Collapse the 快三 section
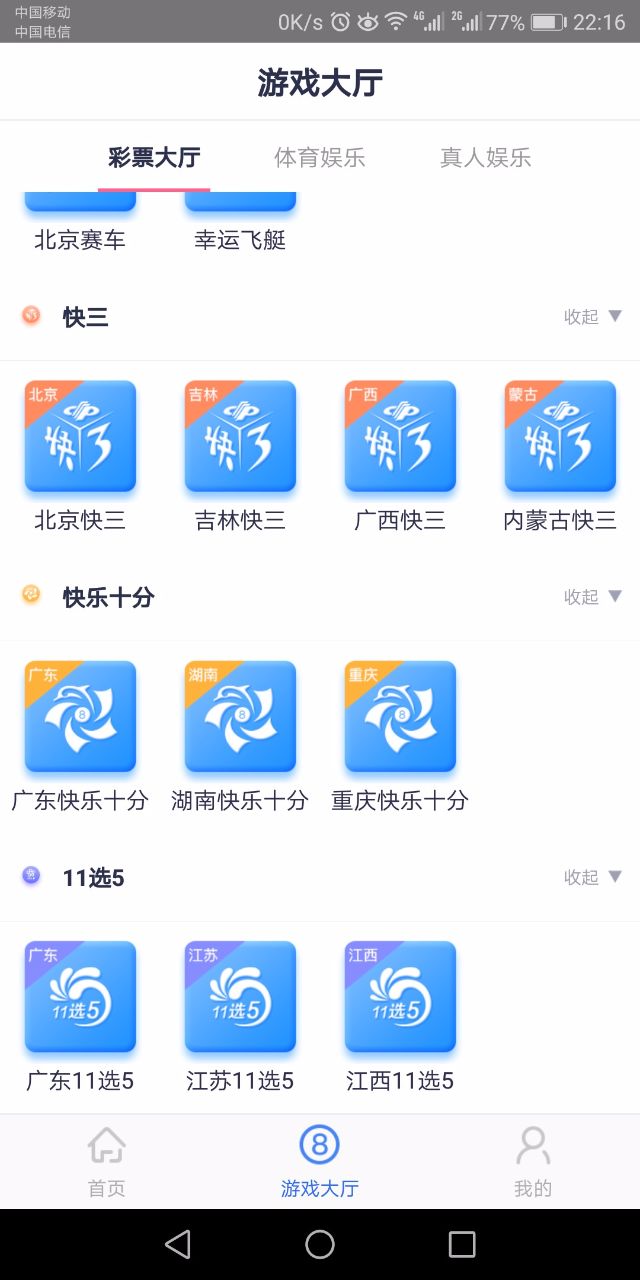This screenshot has height=1280, width=640. click(593, 317)
